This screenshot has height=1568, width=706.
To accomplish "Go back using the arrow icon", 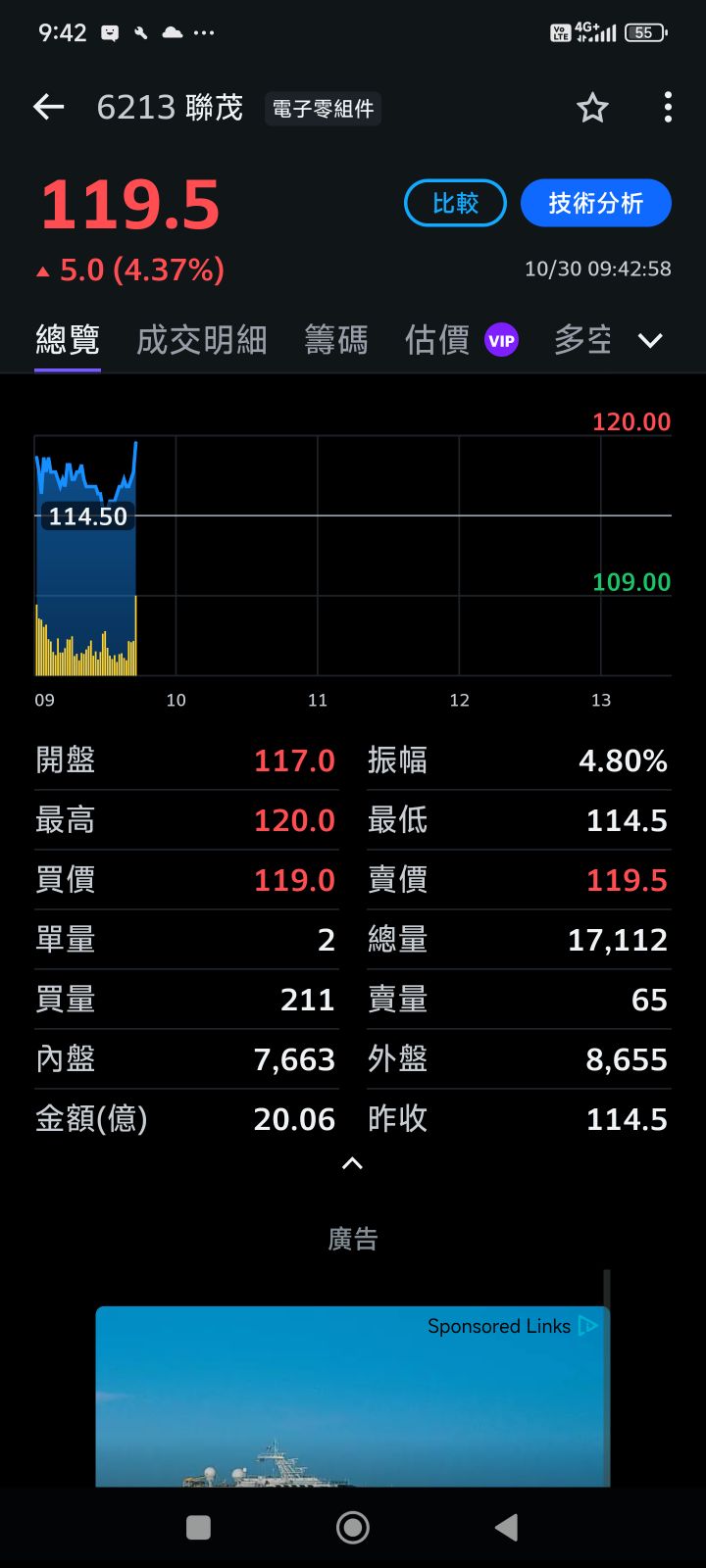I will [x=48, y=107].
